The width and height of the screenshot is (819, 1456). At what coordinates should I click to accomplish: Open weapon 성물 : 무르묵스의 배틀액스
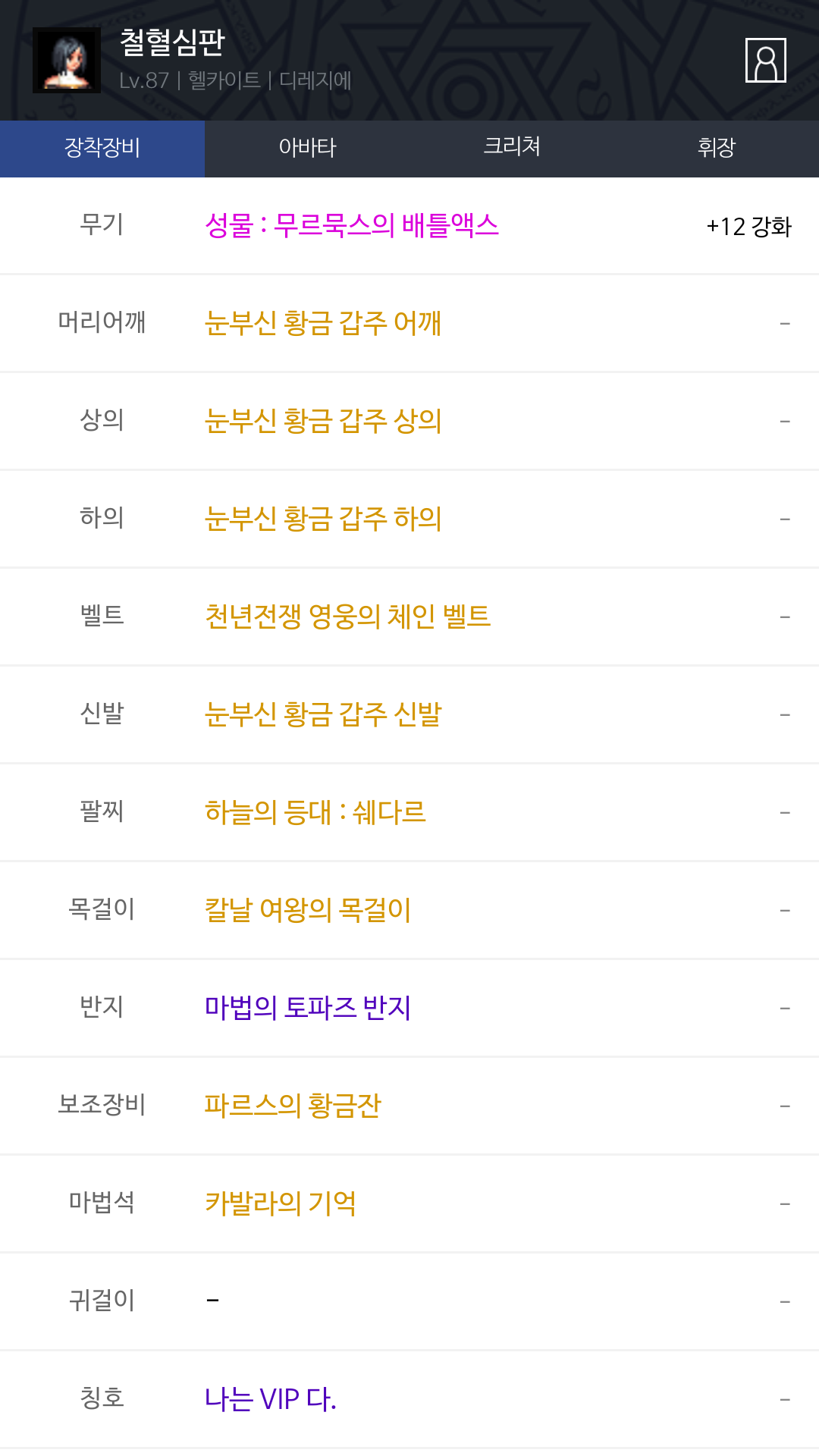[x=352, y=225]
